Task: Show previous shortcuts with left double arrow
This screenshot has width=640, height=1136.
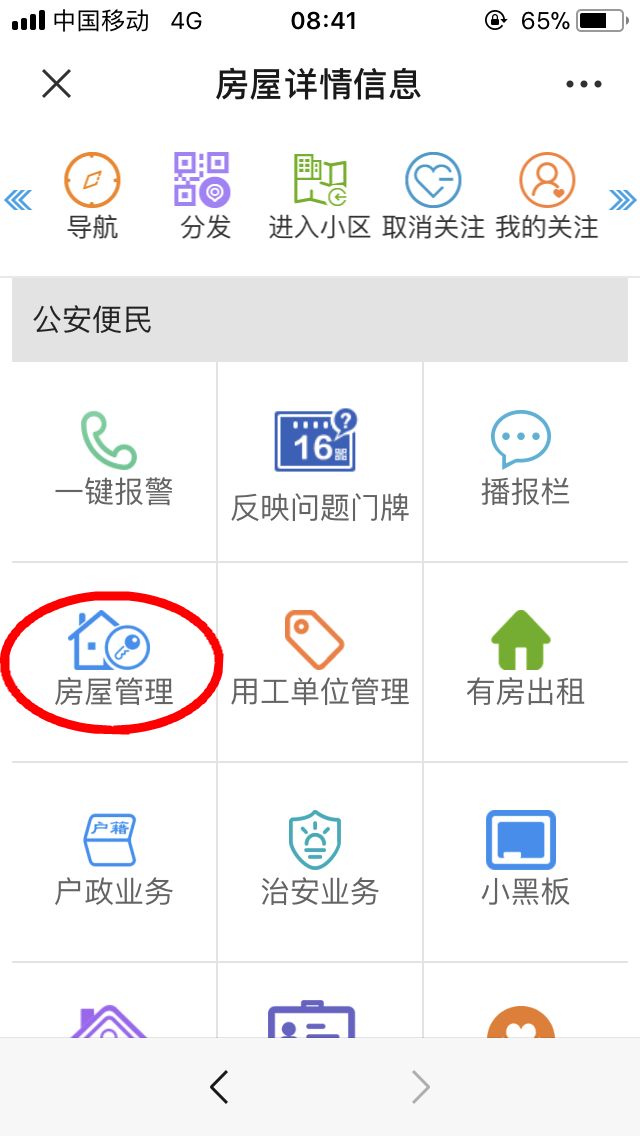Action: coord(18,200)
